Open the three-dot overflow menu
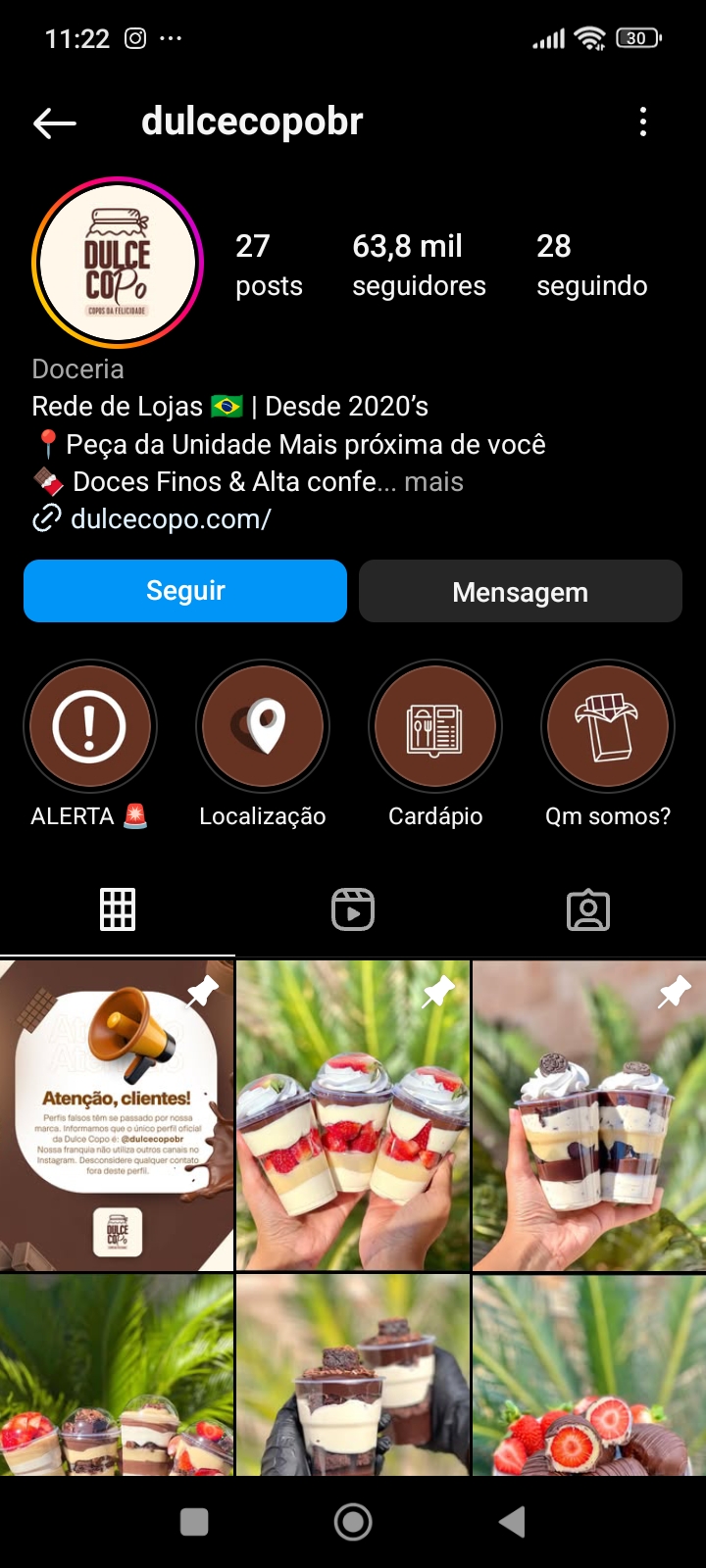The width and height of the screenshot is (706, 1568). click(643, 122)
